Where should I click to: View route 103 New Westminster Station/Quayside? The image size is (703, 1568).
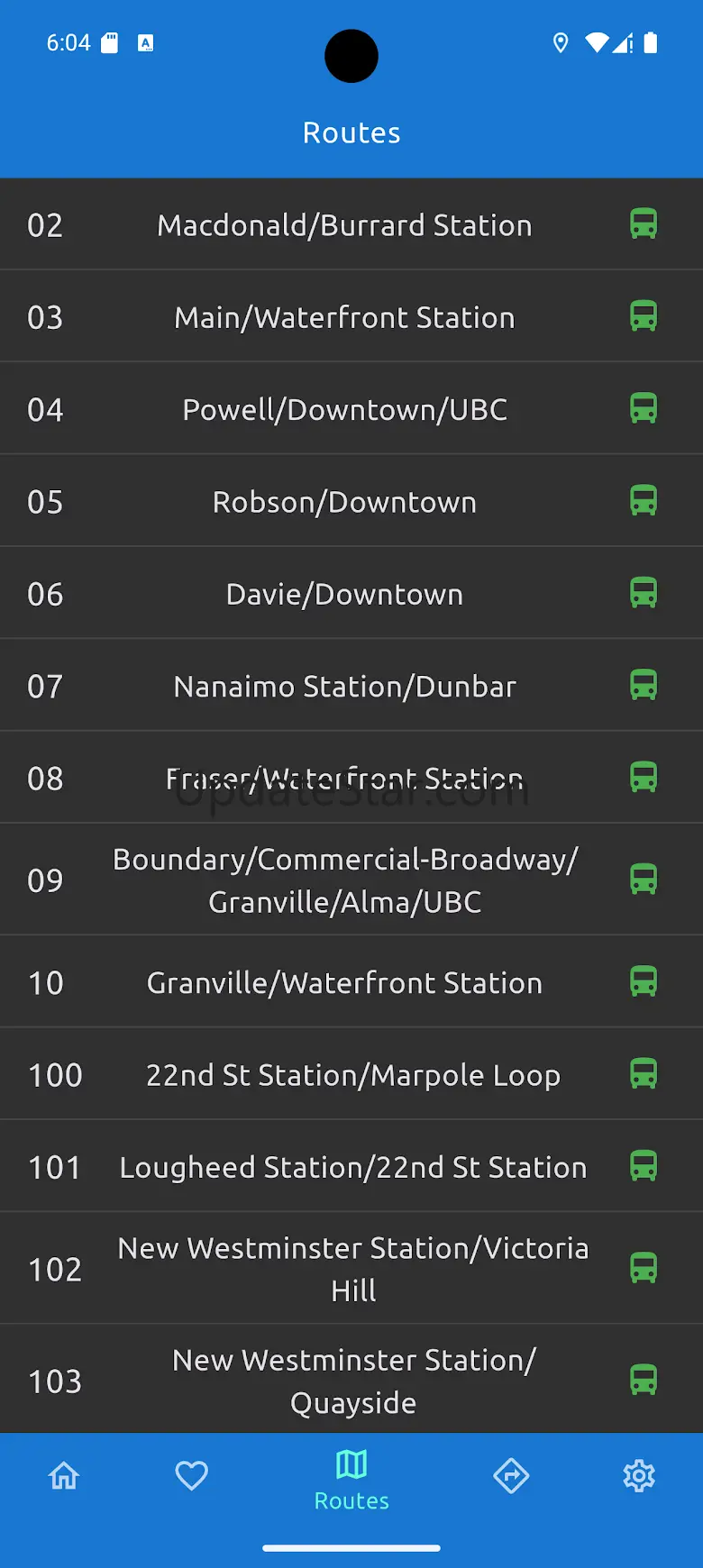click(x=351, y=1380)
